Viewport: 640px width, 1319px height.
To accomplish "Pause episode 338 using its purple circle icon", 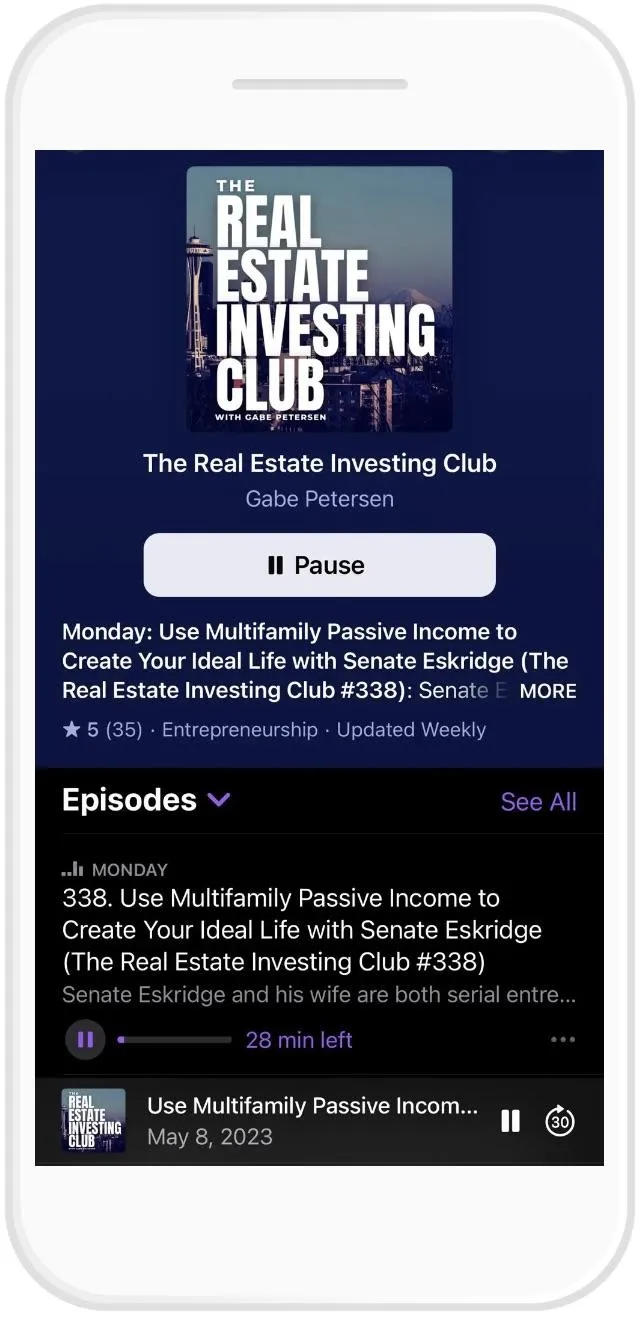I will point(85,1040).
